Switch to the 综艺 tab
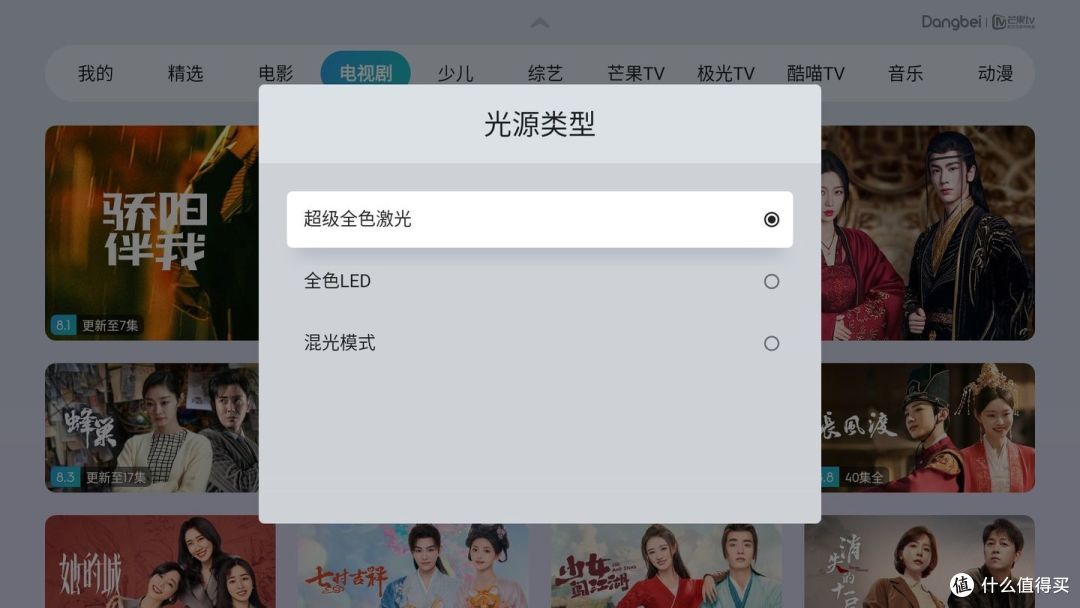 [546, 74]
